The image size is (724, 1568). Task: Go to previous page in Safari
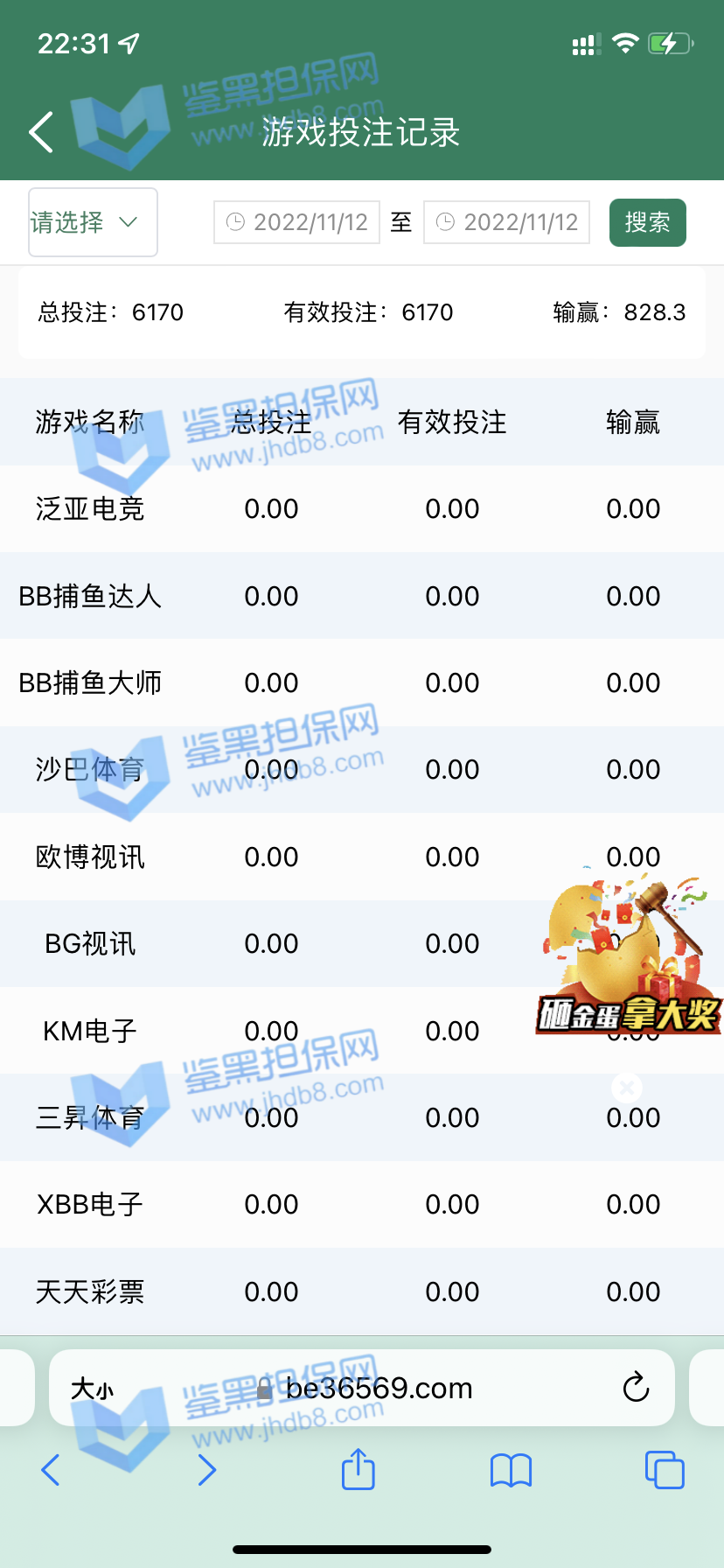pyautogui.click(x=51, y=1470)
